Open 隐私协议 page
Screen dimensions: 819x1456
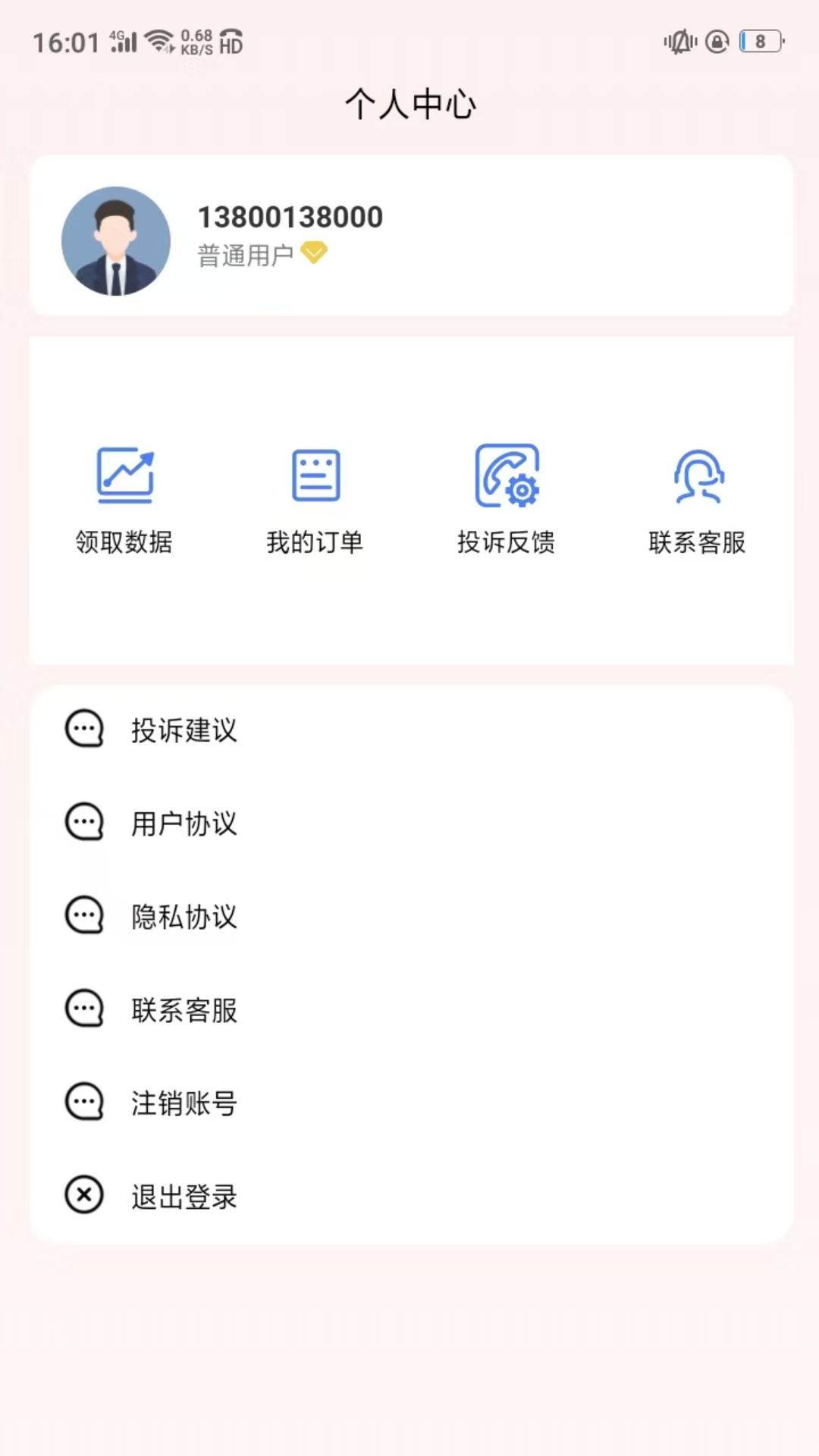pos(184,917)
